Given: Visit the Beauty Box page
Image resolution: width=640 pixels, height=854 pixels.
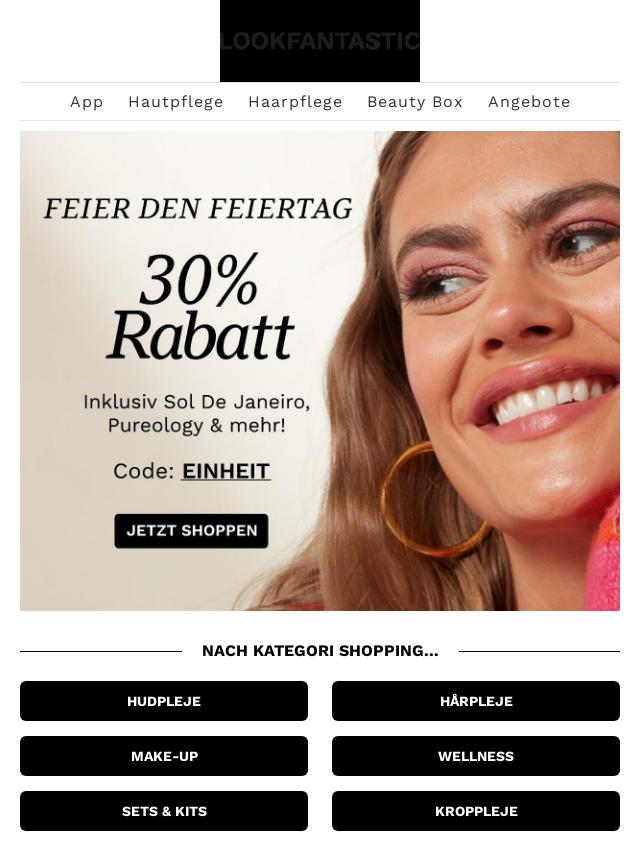Looking at the screenshot, I should (415, 102).
